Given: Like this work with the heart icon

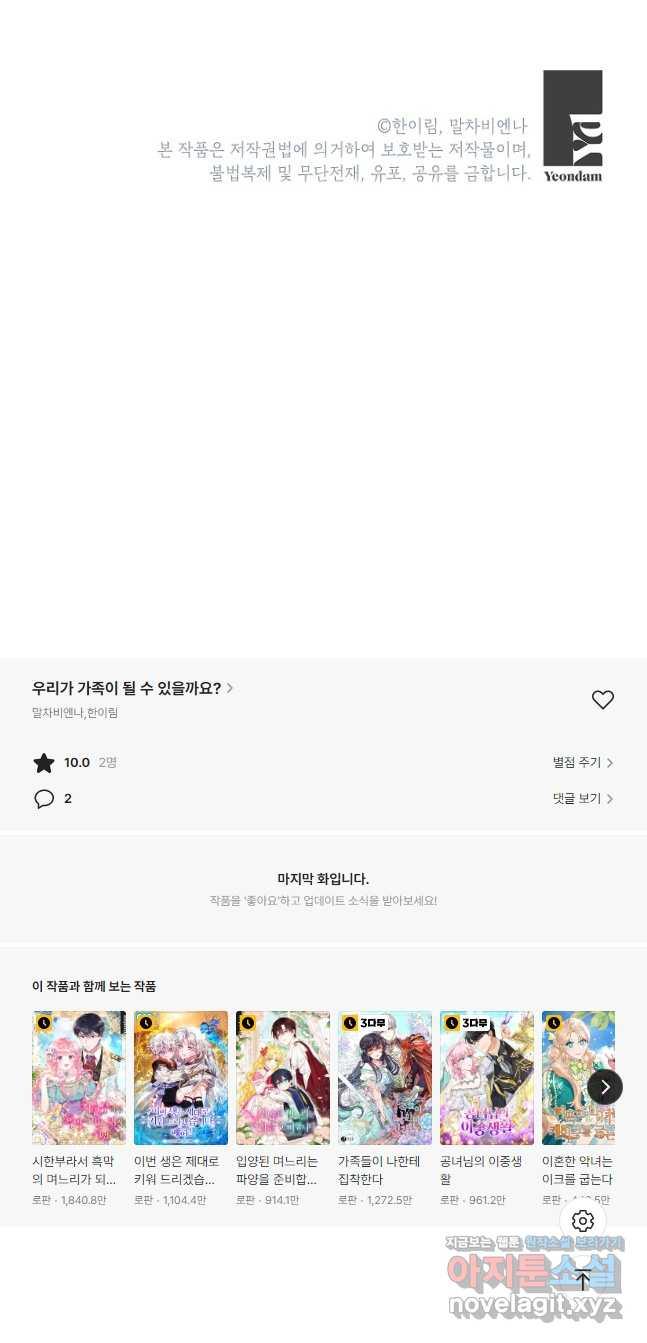Looking at the screenshot, I should pos(602,700).
